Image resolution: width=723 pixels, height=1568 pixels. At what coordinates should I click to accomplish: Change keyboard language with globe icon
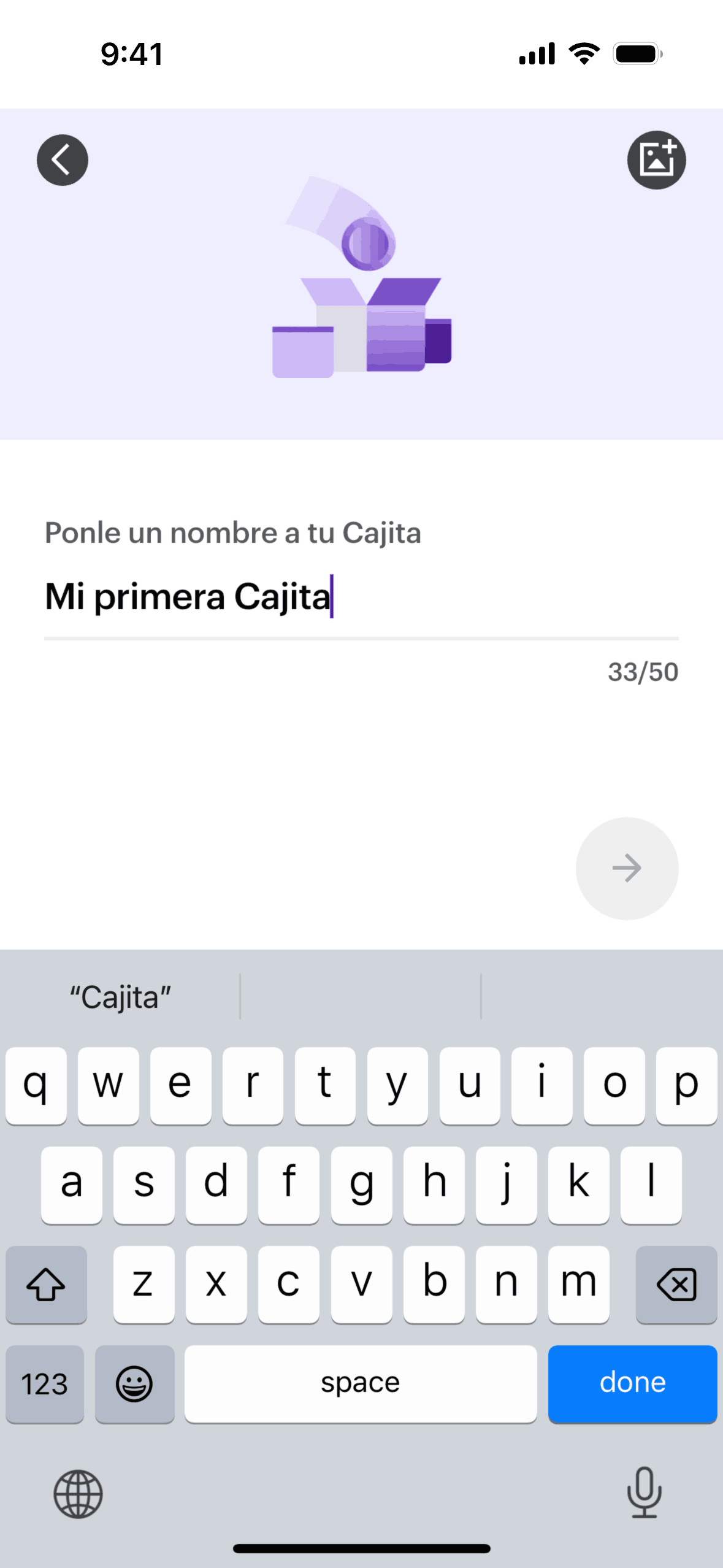pos(78,1494)
